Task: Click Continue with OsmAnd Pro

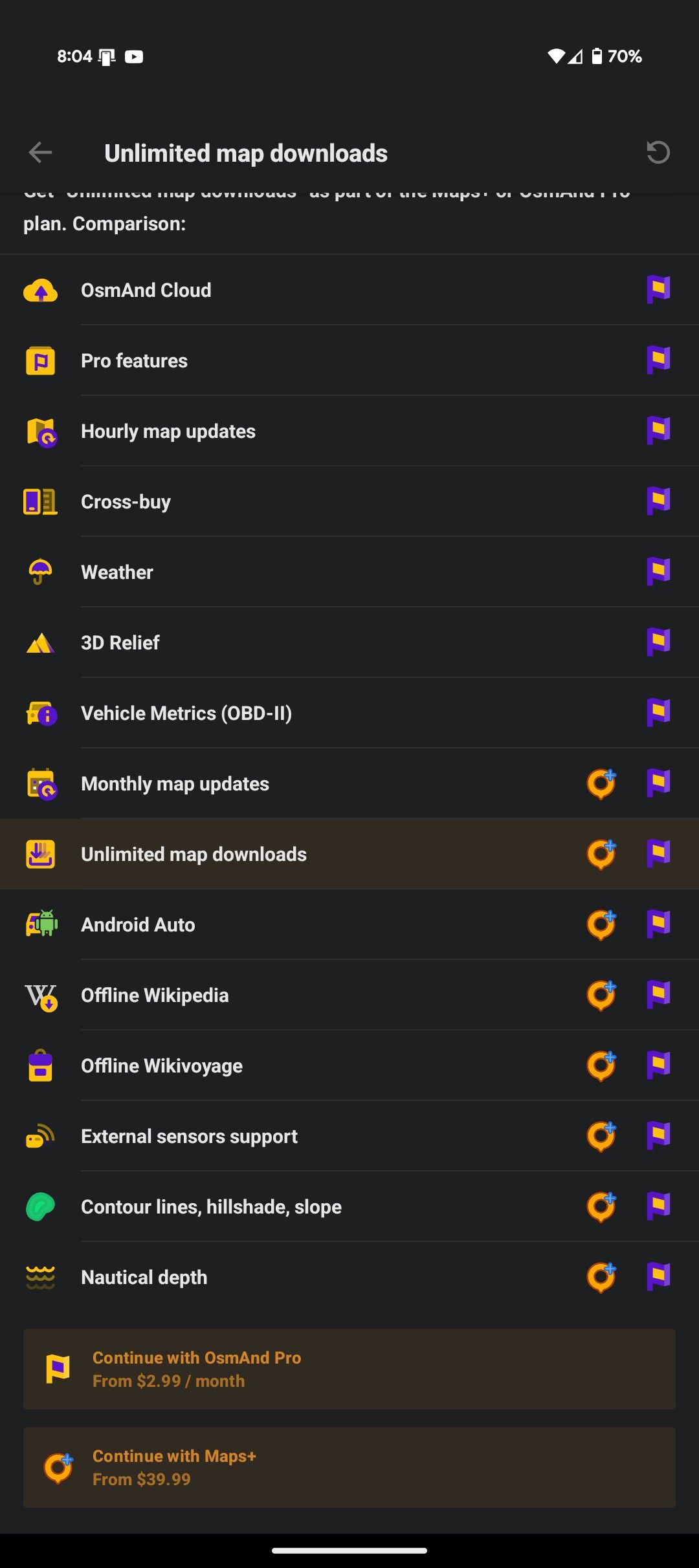Action: point(349,1369)
